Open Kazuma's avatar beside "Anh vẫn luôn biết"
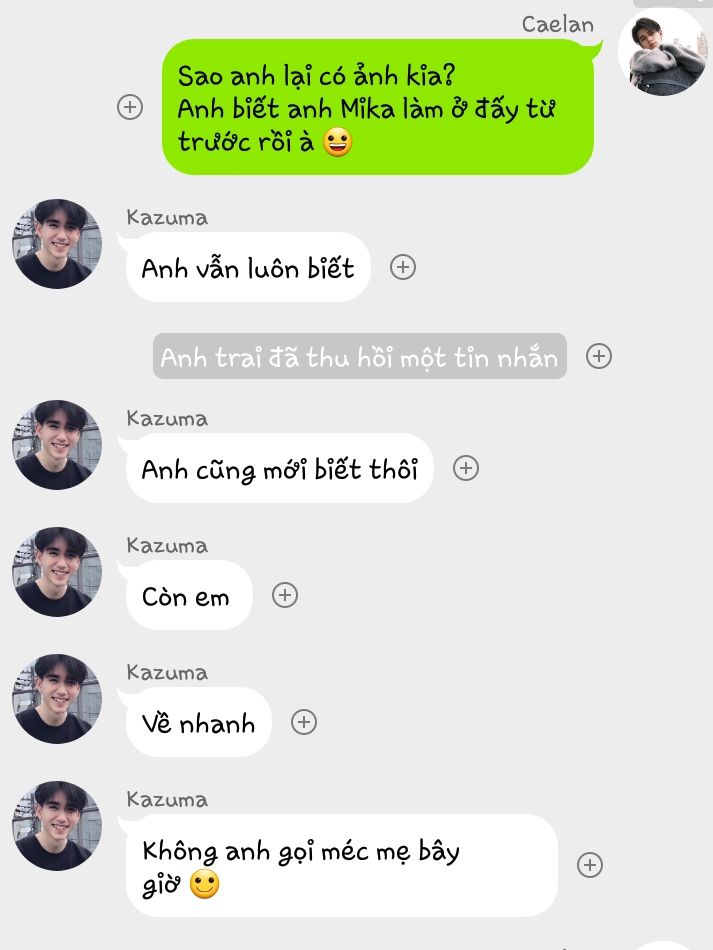Image resolution: width=713 pixels, height=950 pixels. (57, 244)
